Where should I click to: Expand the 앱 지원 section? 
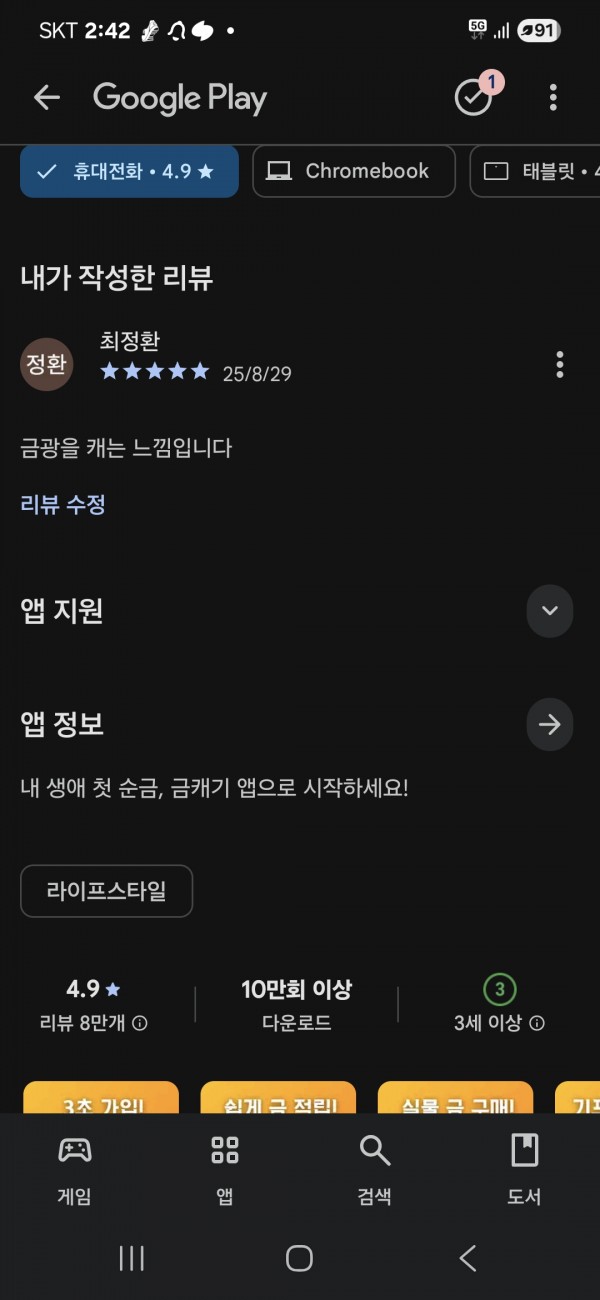(x=550, y=611)
